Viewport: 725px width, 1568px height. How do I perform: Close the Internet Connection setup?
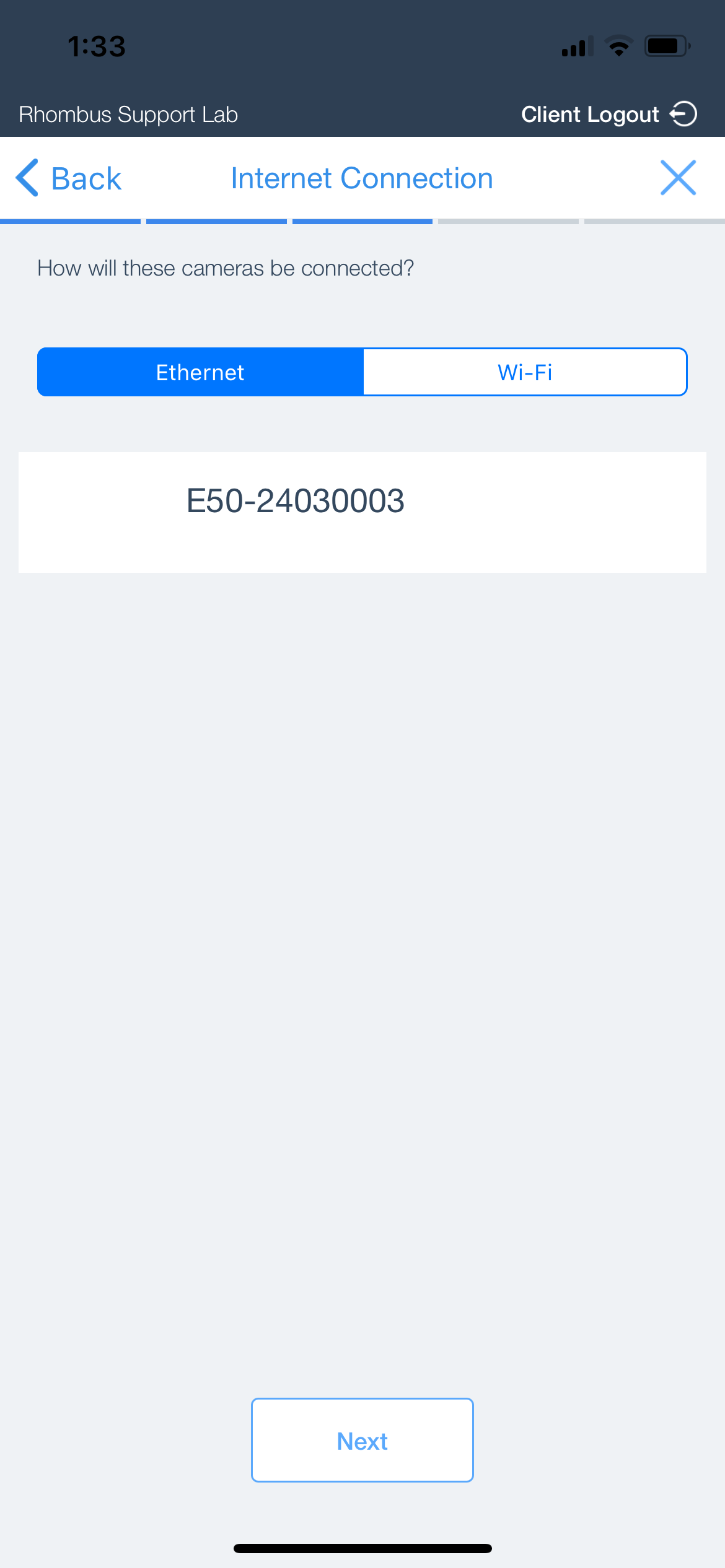tap(678, 178)
